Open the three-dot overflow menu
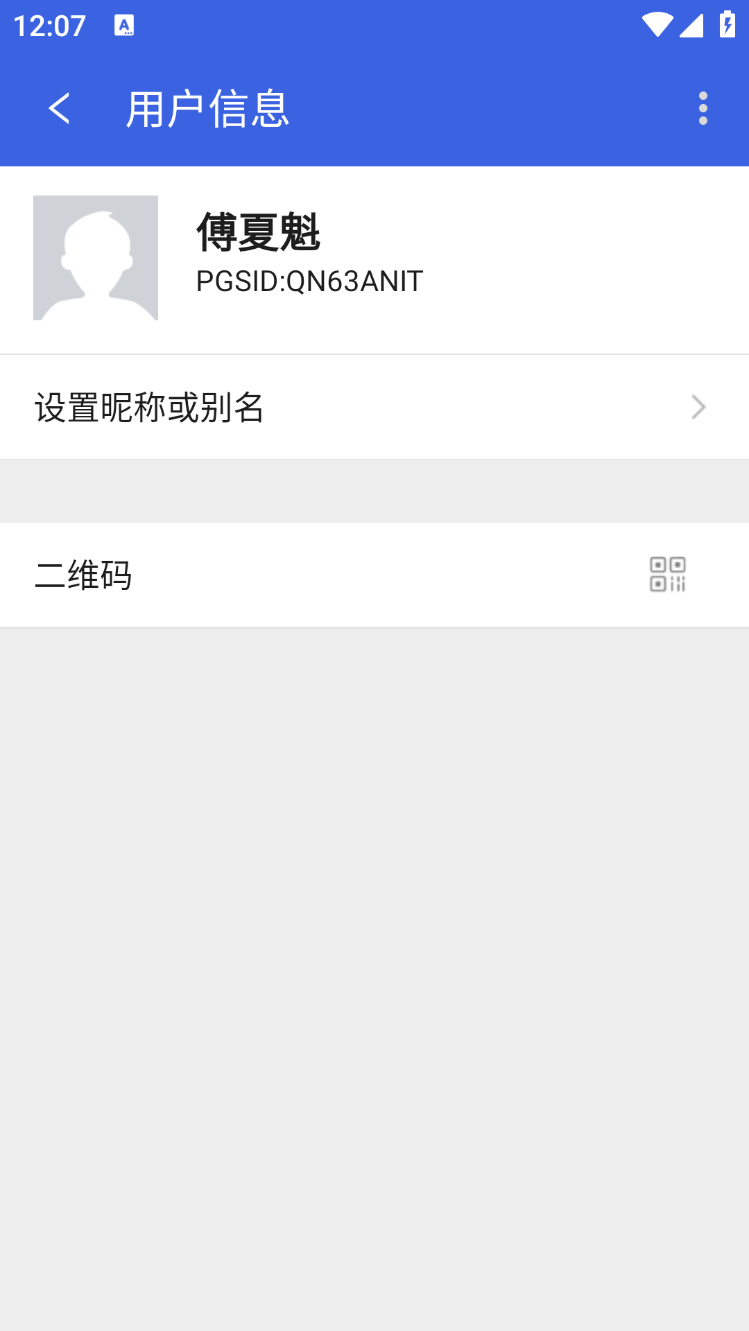 pyautogui.click(x=703, y=108)
